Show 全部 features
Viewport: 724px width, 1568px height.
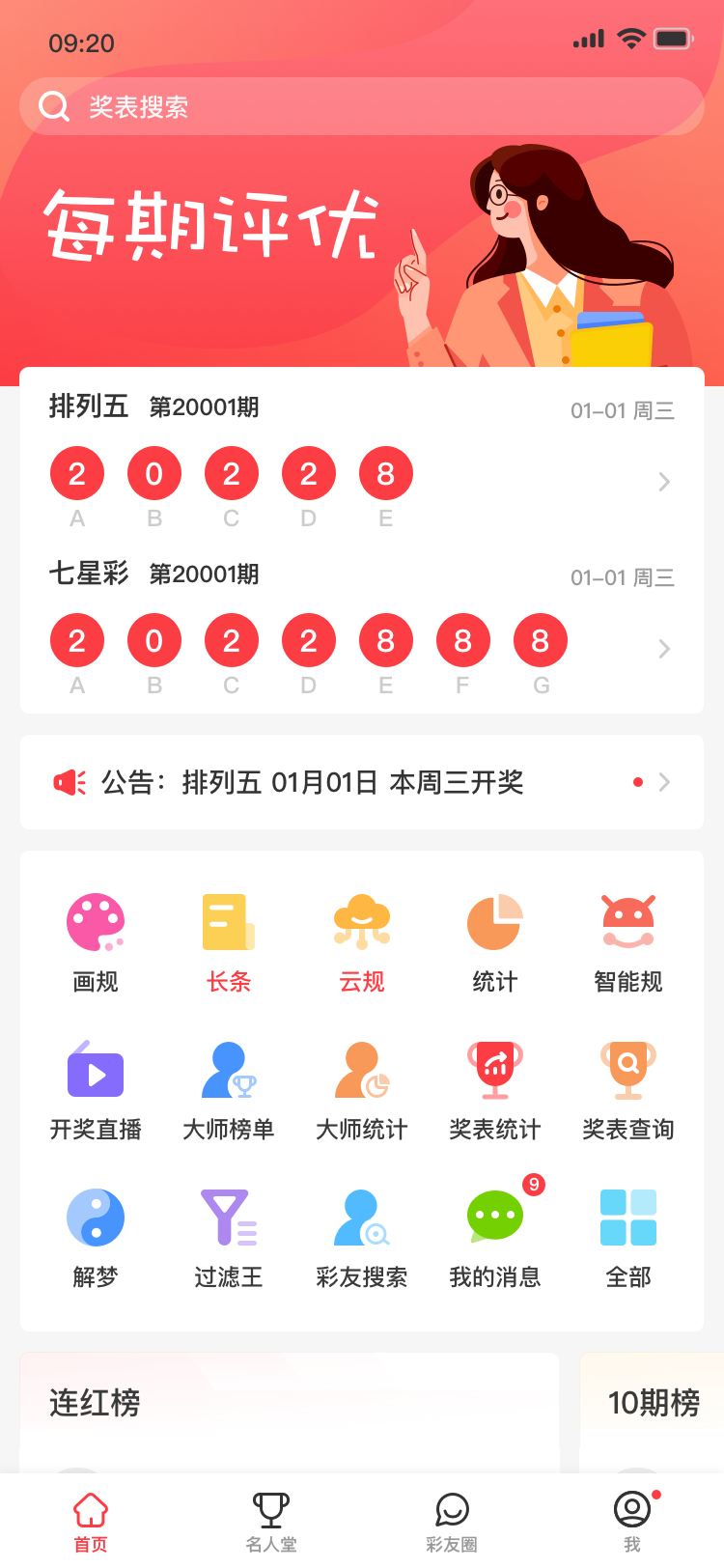[x=628, y=1237]
